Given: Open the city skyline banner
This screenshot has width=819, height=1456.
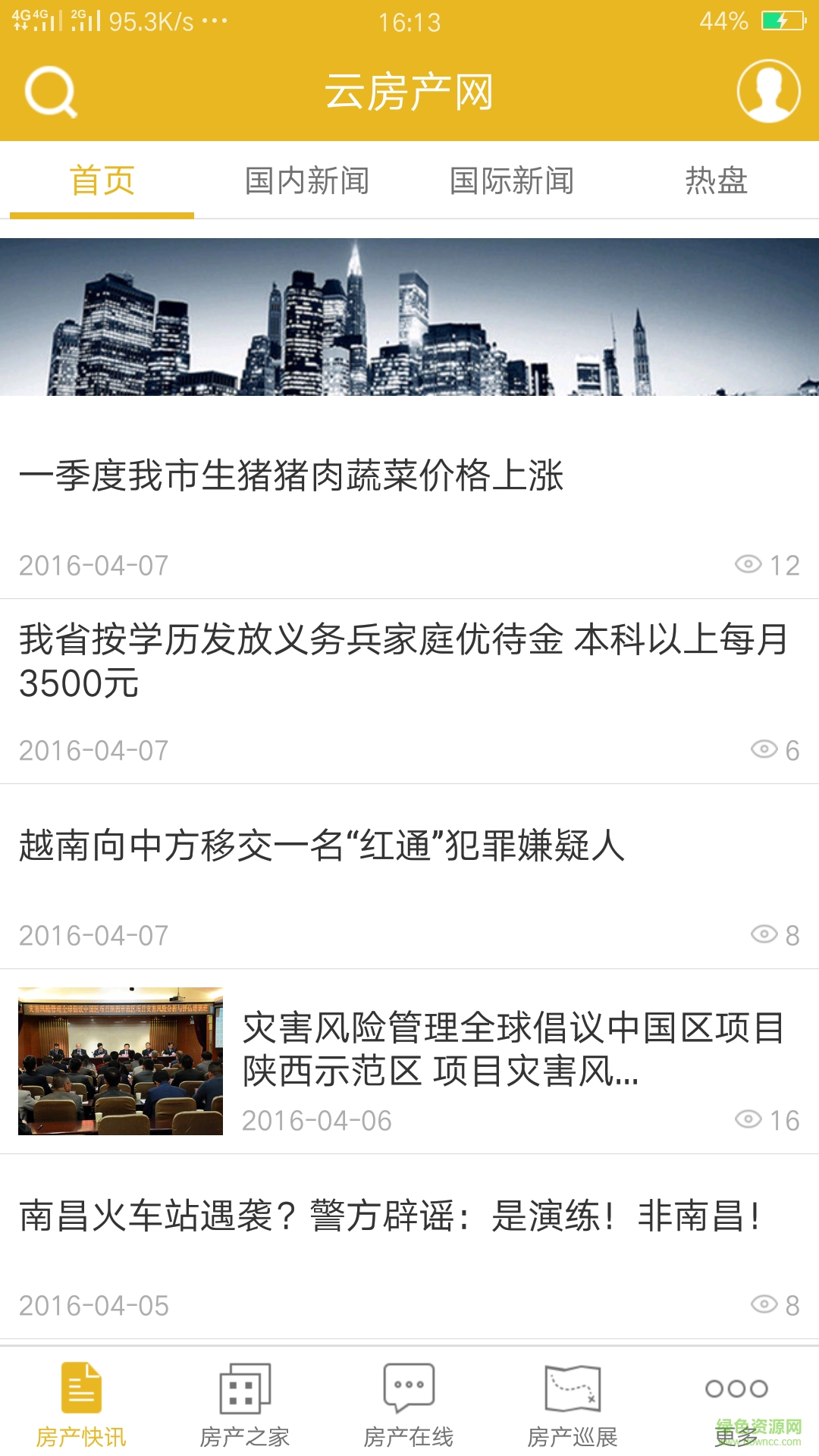Looking at the screenshot, I should (x=409, y=317).
